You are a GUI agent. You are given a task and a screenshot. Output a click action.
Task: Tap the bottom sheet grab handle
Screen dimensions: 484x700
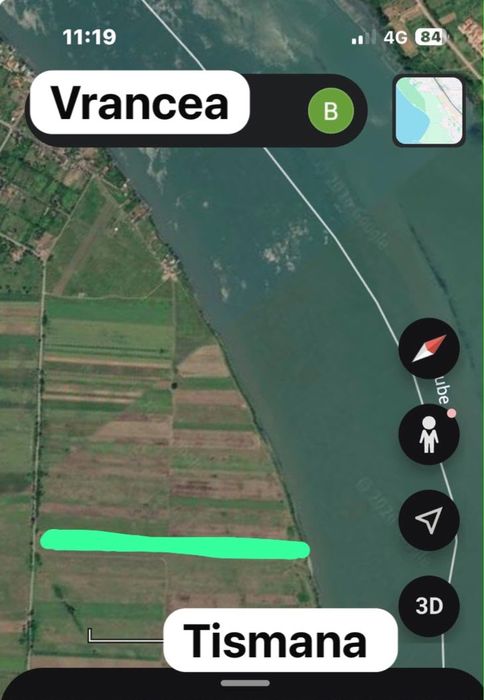[x=245, y=683]
